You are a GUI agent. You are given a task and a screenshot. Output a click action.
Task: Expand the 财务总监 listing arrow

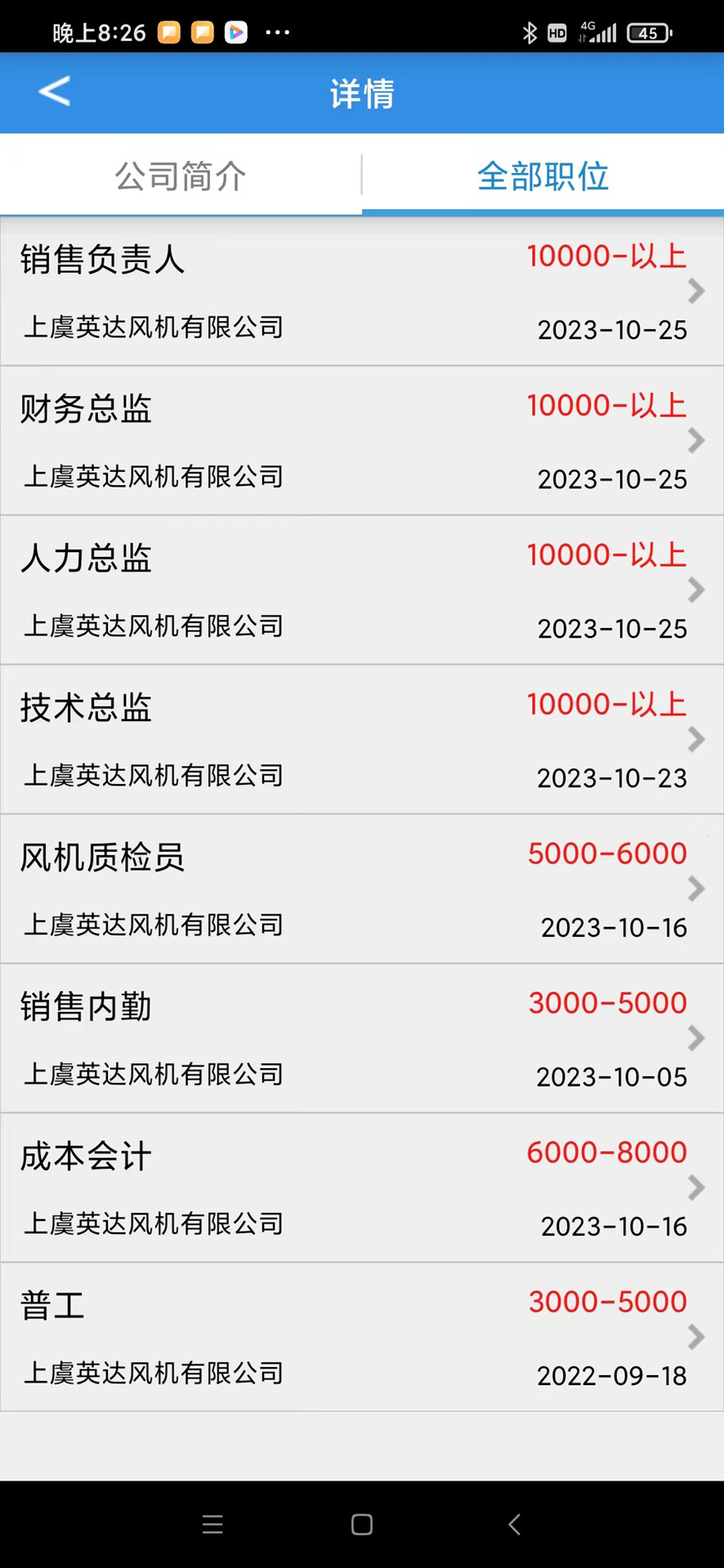coord(695,440)
